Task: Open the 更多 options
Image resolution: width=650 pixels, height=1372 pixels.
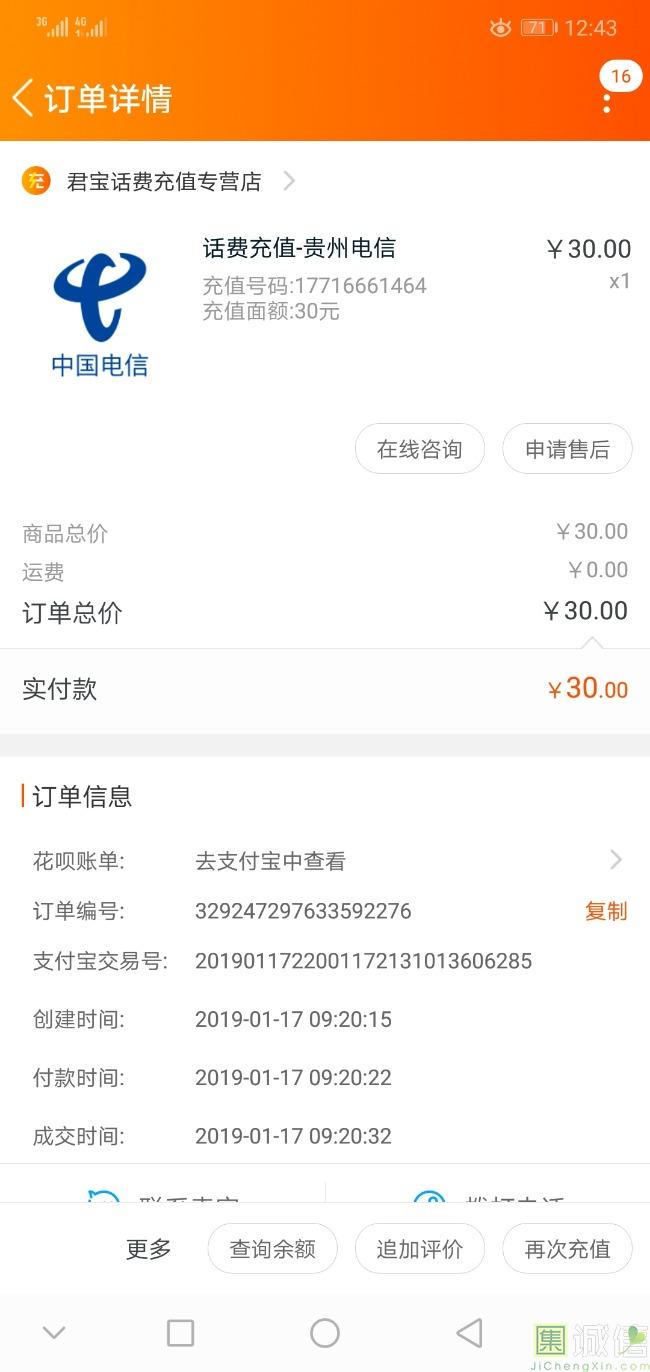Action: coord(149,1249)
